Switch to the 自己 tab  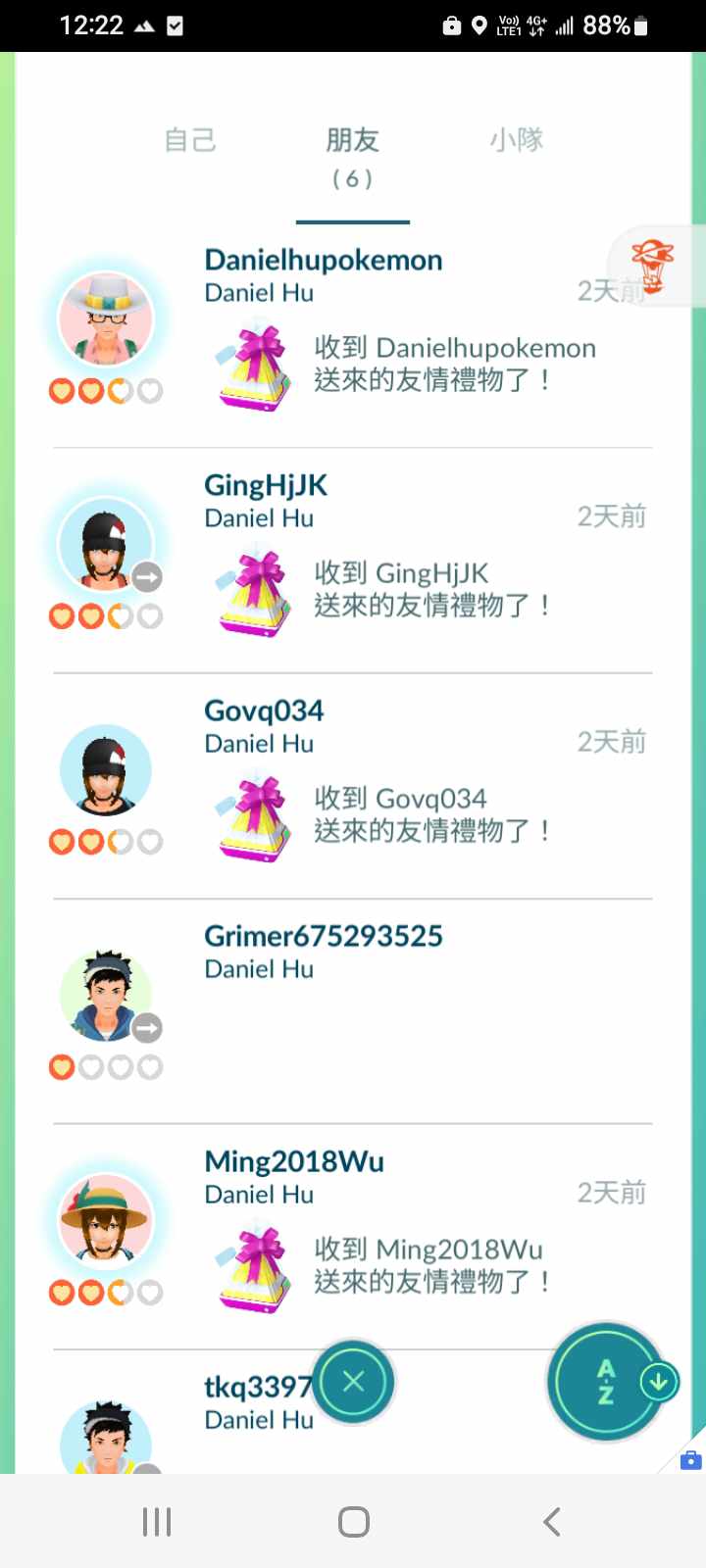tap(190, 140)
